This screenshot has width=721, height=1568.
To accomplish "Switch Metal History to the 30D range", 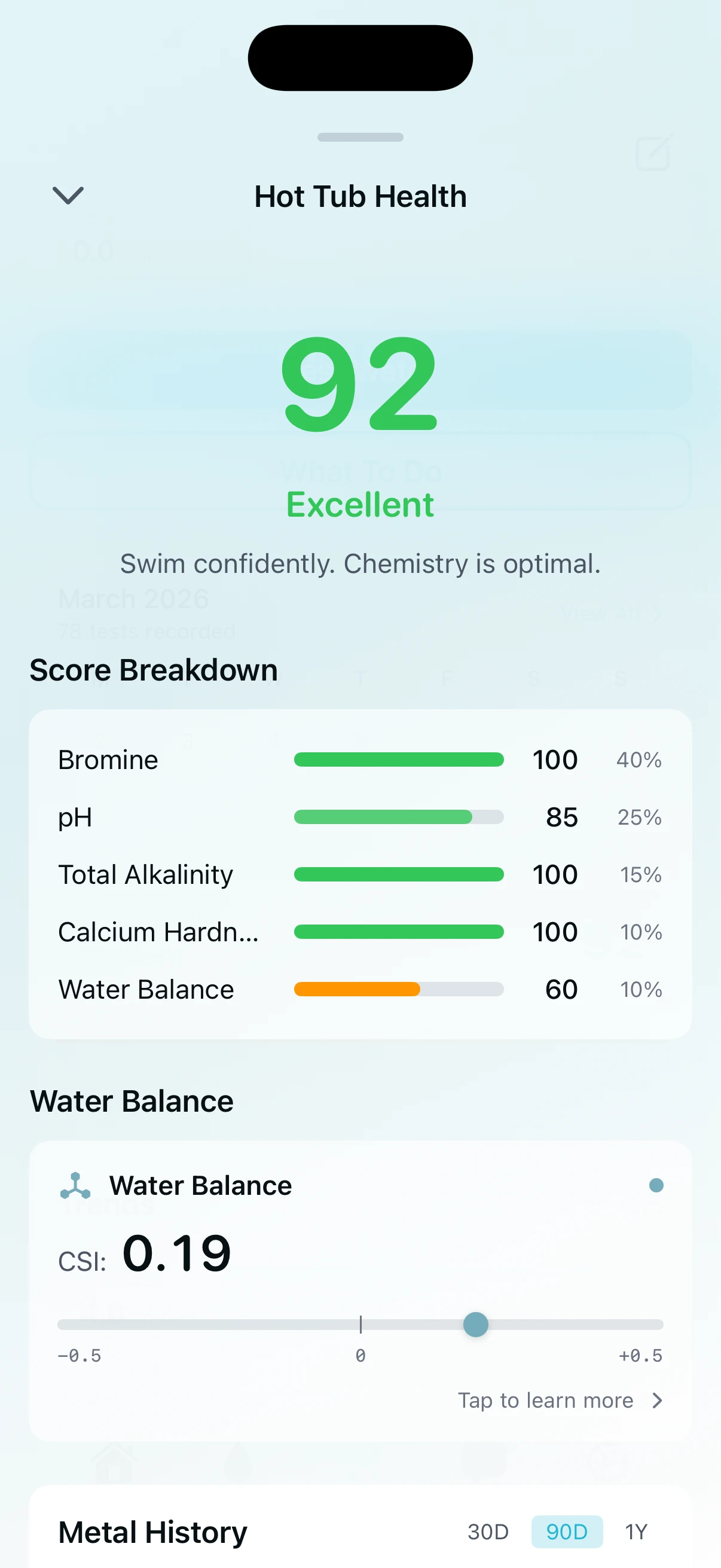I will [489, 1530].
